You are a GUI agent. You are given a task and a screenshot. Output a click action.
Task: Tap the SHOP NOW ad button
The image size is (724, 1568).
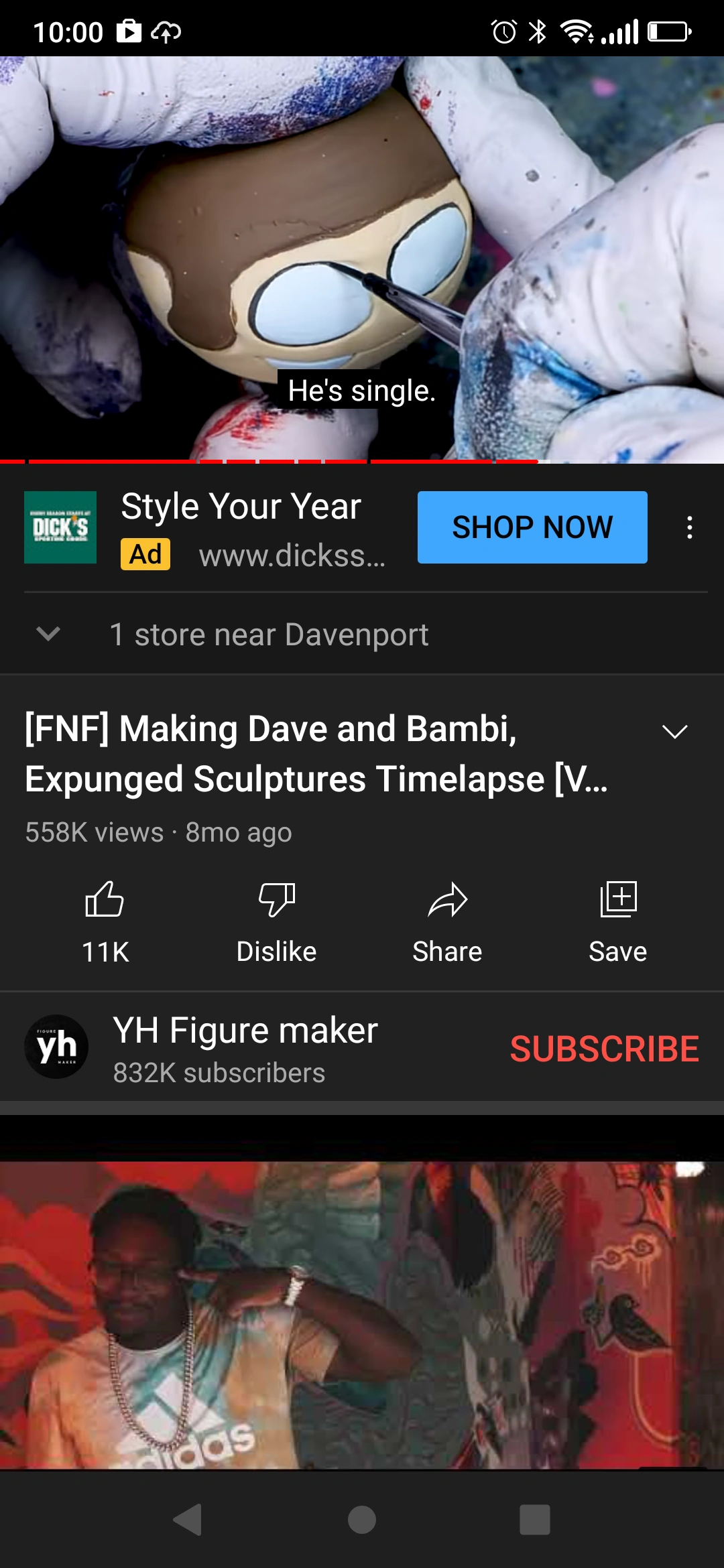click(532, 527)
